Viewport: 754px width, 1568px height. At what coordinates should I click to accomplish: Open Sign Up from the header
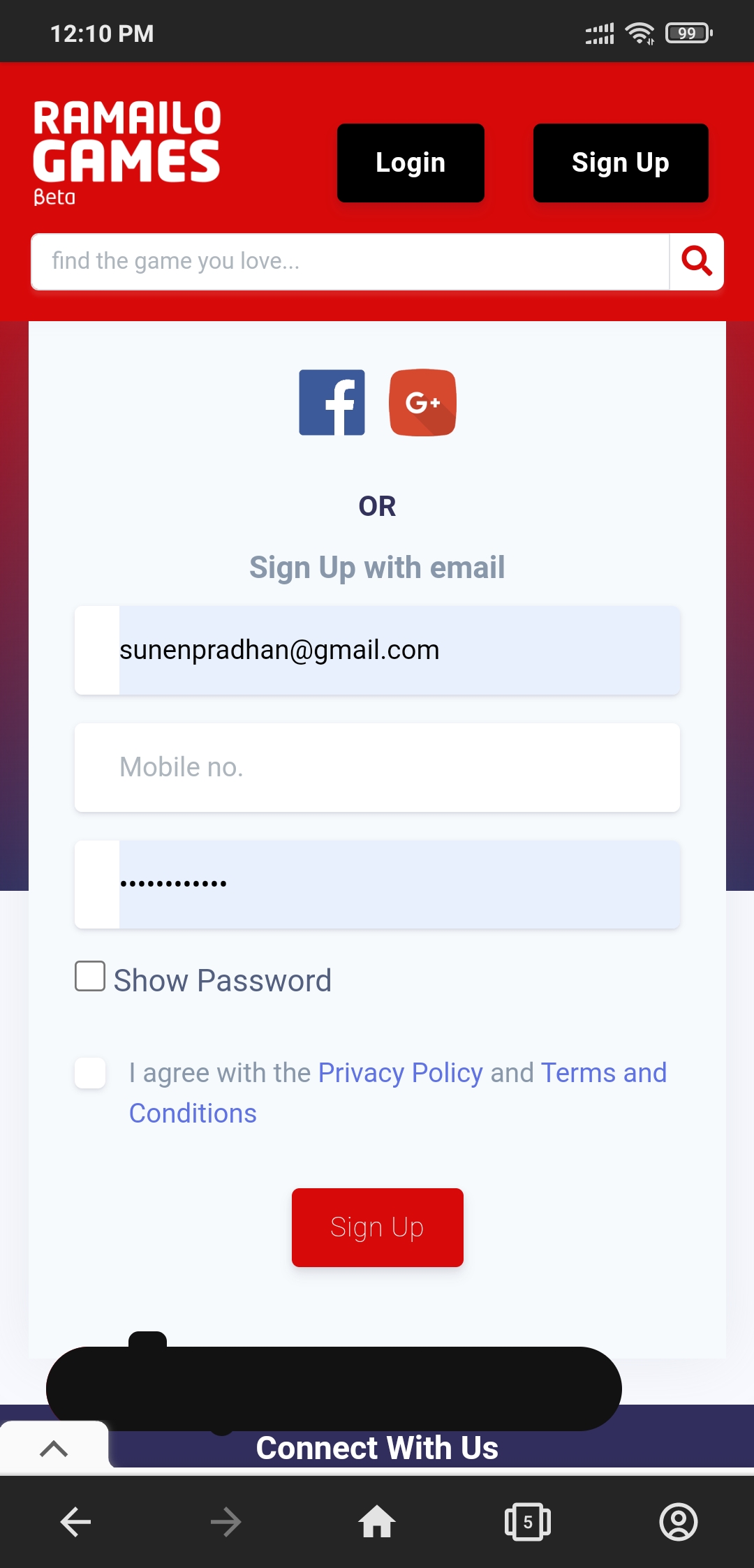point(620,163)
